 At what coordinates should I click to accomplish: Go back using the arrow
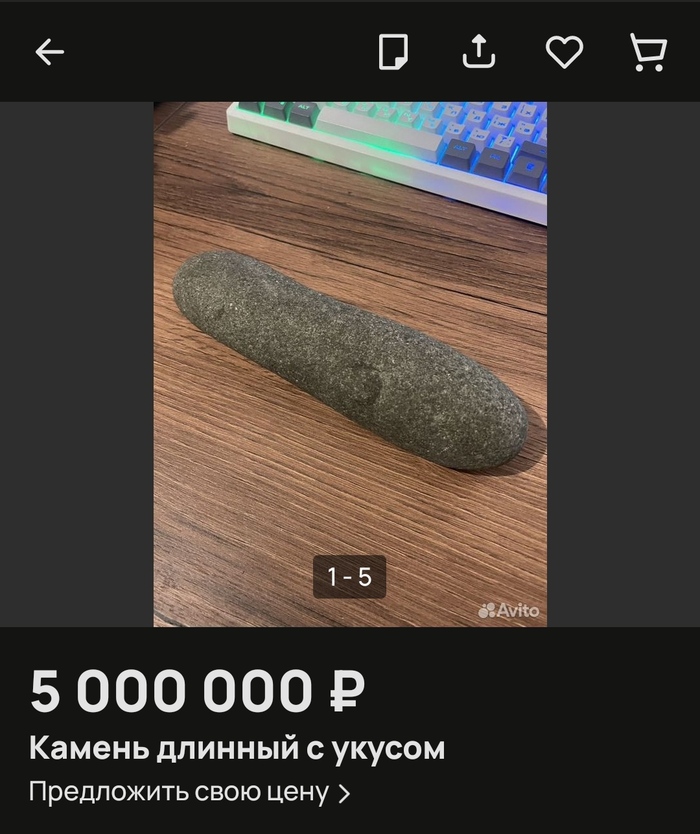pyautogui.click(x=49, y=52)
